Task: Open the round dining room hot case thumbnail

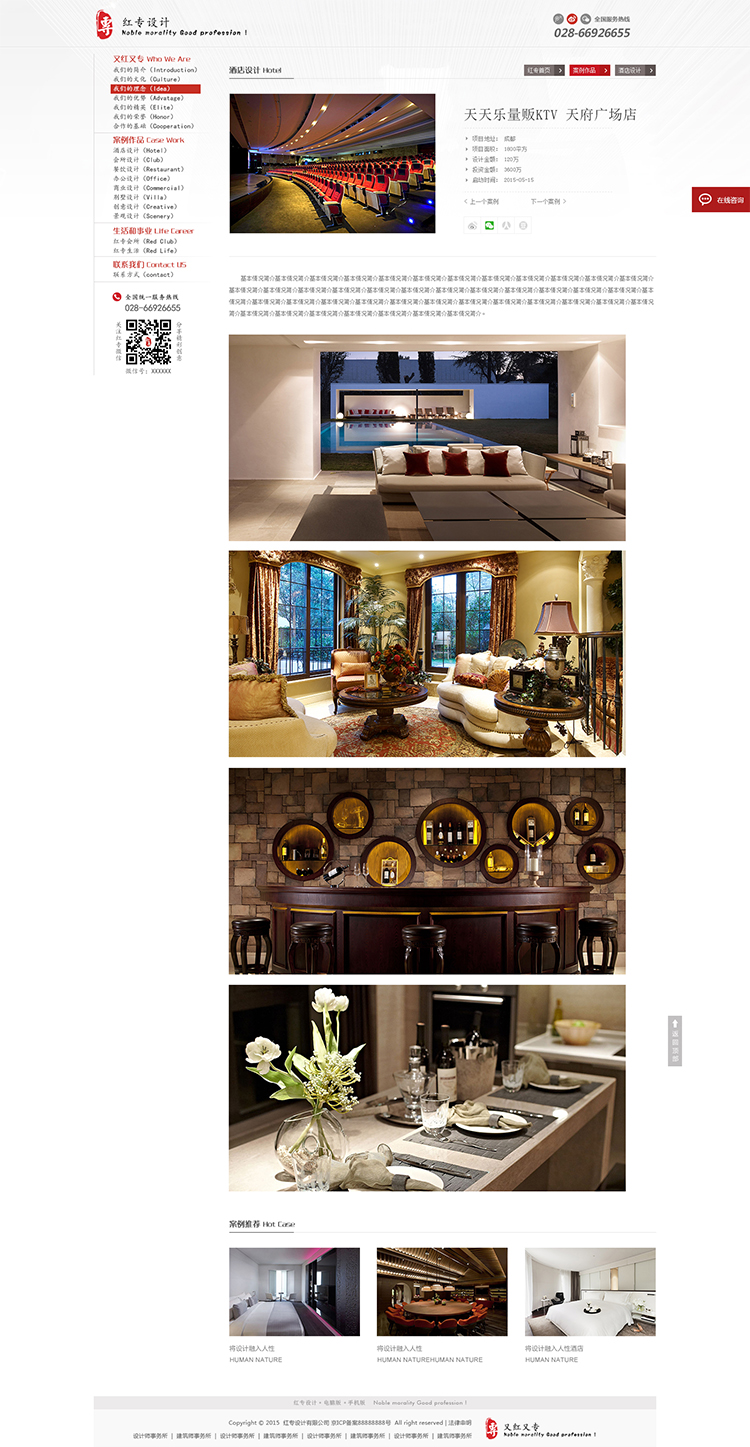Action: pyautogui.click(x=442, y=1291)
